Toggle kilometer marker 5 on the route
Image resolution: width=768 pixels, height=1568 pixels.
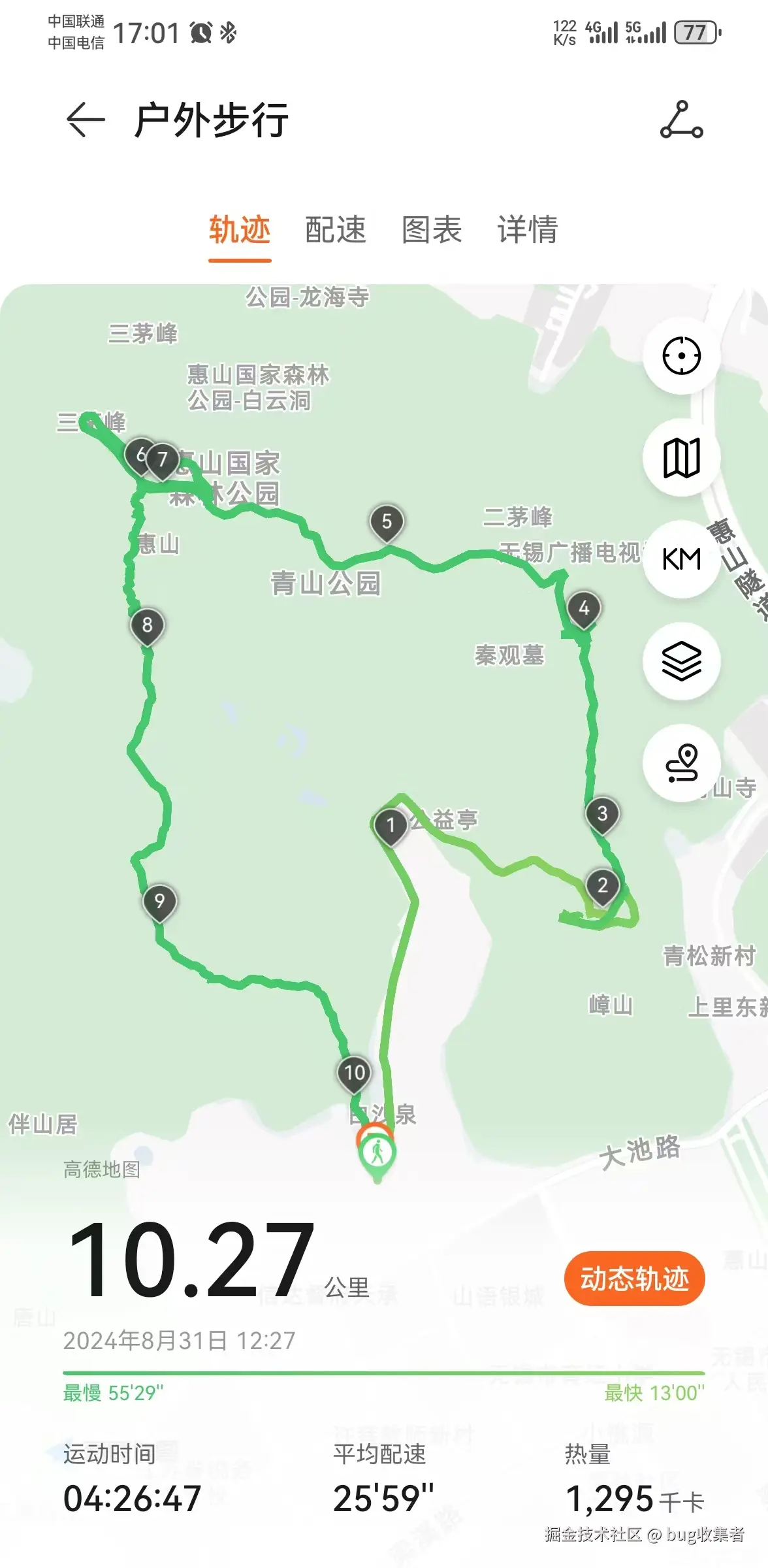388,521
